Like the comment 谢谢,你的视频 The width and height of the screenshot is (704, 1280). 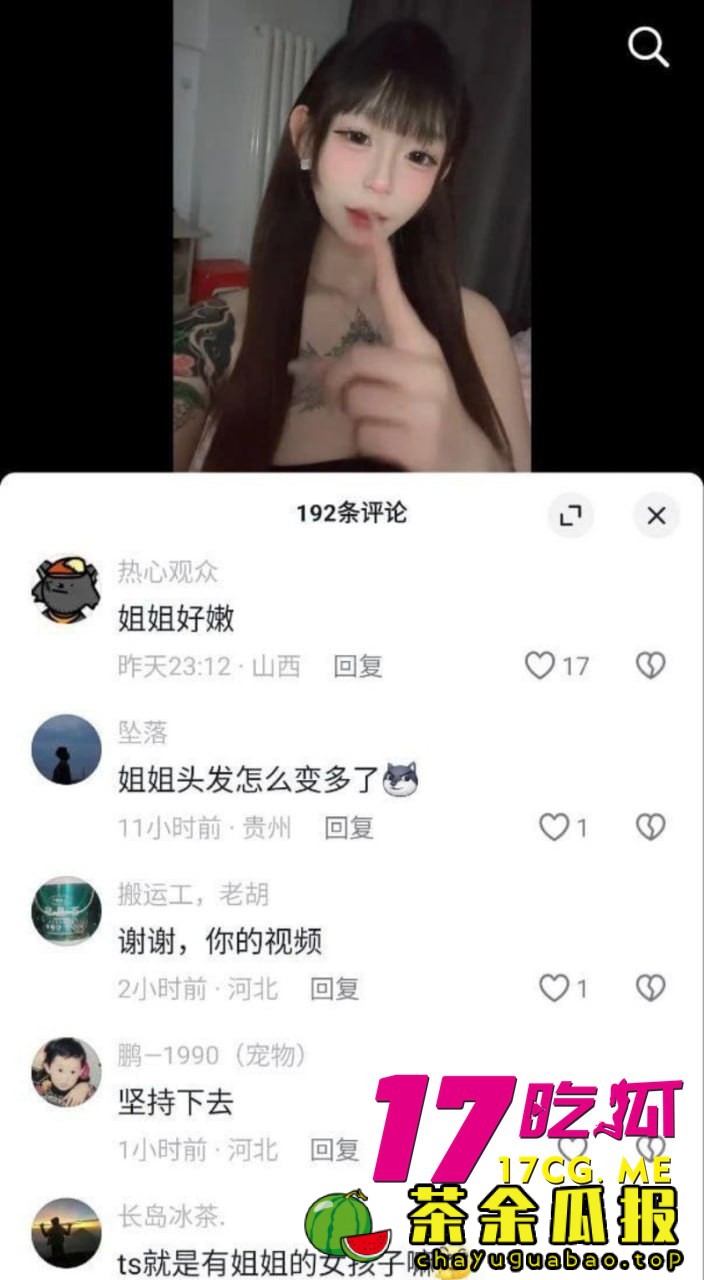tap(554, 989)
